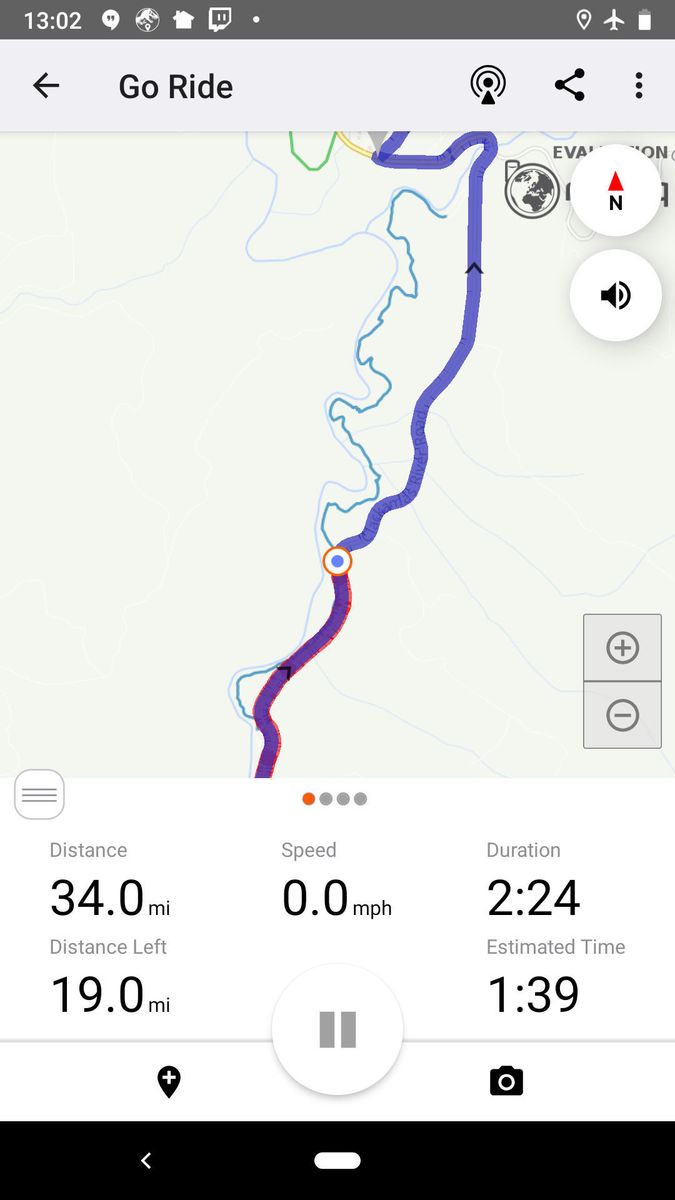This screenshot has width=675, height=1200.
Task: Tap the system back button
Action: 146,1160
